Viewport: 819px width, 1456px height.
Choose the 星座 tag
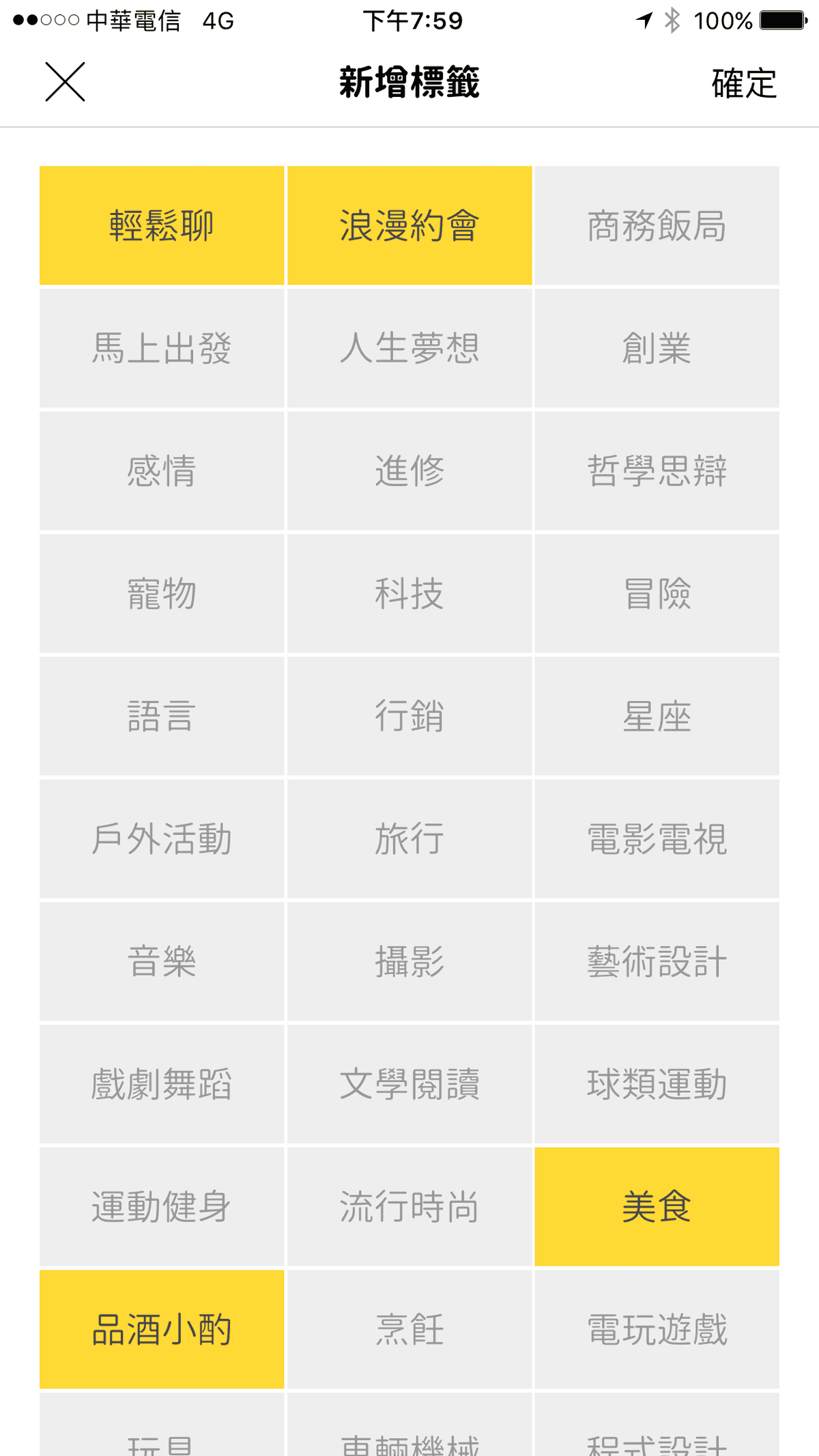pyautogui.click(x=657, y=716)
